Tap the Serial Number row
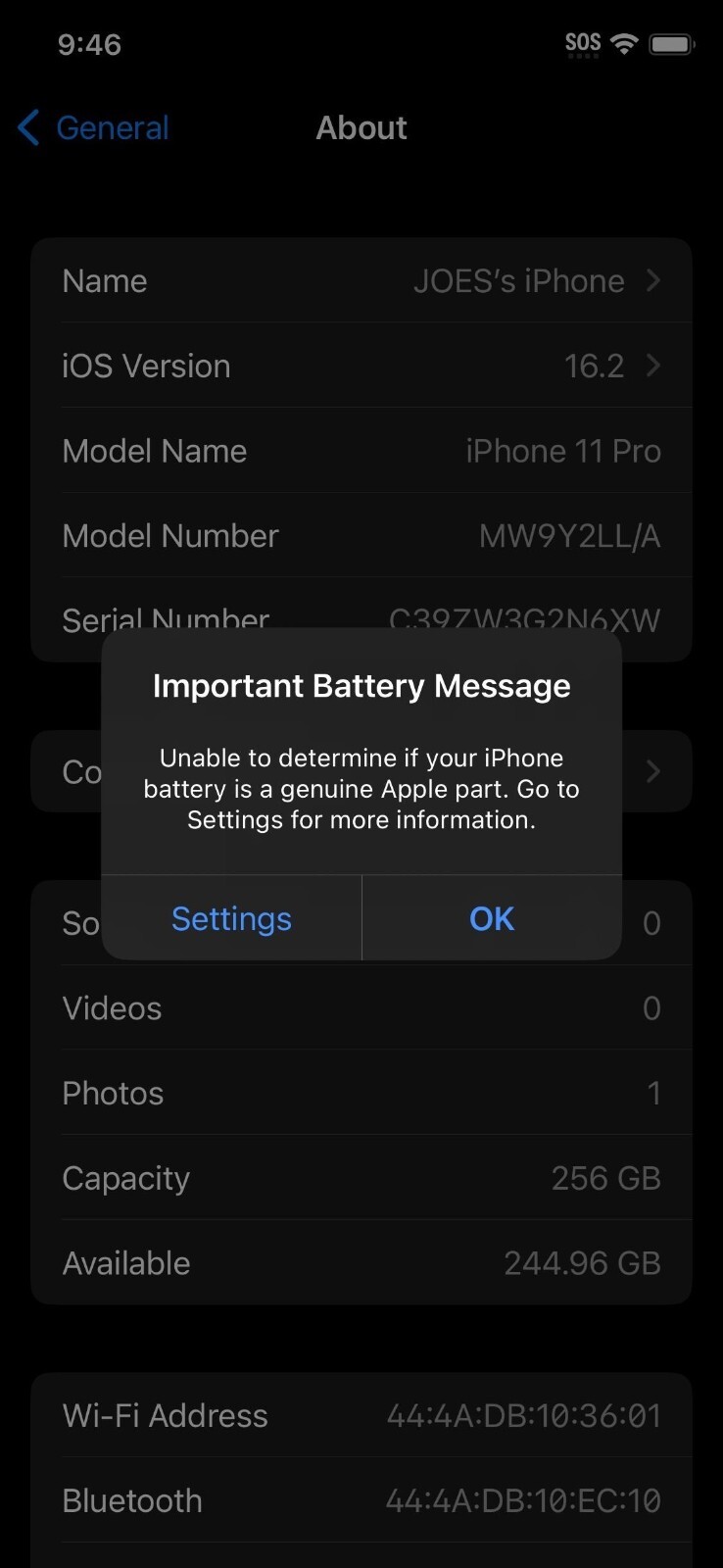Image resolution: width=723 pixels, height=1568 pixels. tap(361, 617)
